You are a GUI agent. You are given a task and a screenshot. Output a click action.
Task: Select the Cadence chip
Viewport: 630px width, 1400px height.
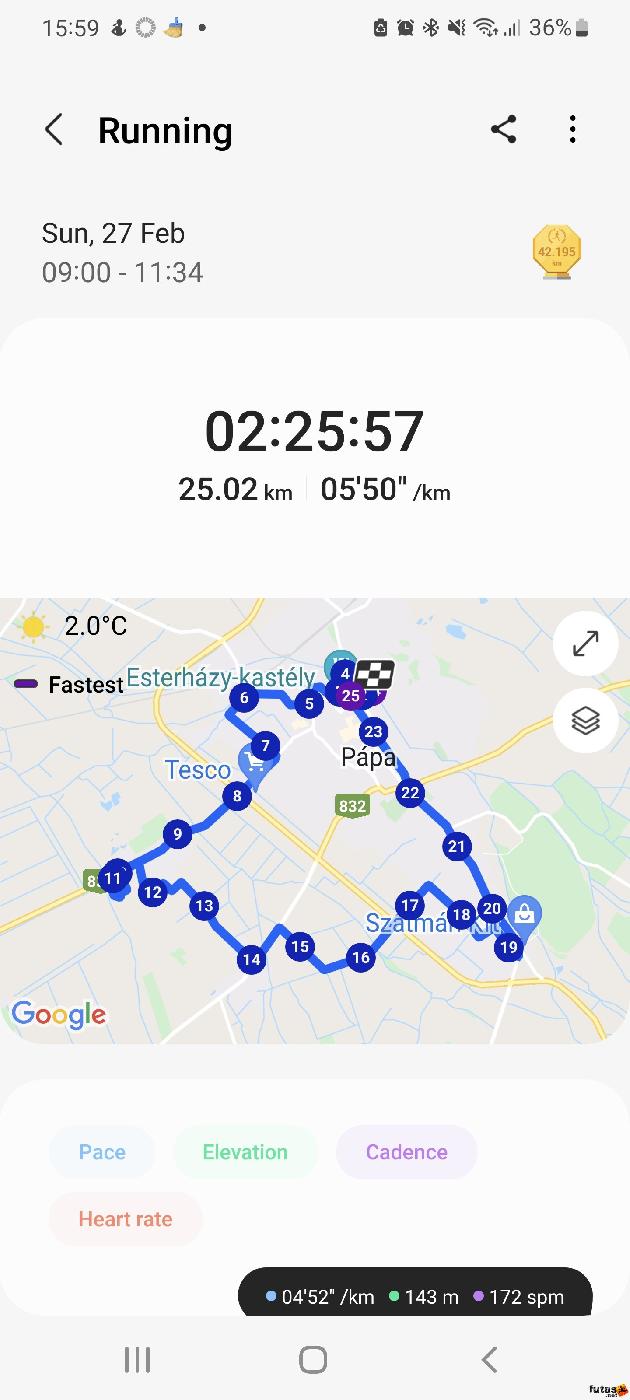(406, 1152)
